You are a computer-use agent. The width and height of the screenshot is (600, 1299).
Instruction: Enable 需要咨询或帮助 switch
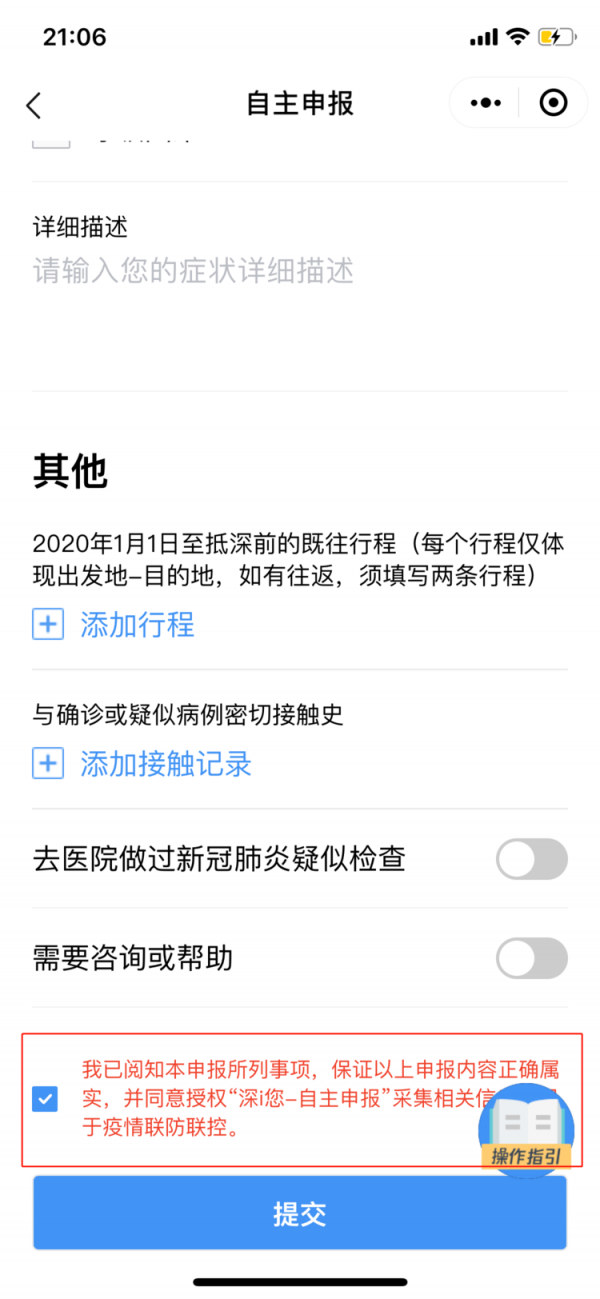[x=531, y=959]
